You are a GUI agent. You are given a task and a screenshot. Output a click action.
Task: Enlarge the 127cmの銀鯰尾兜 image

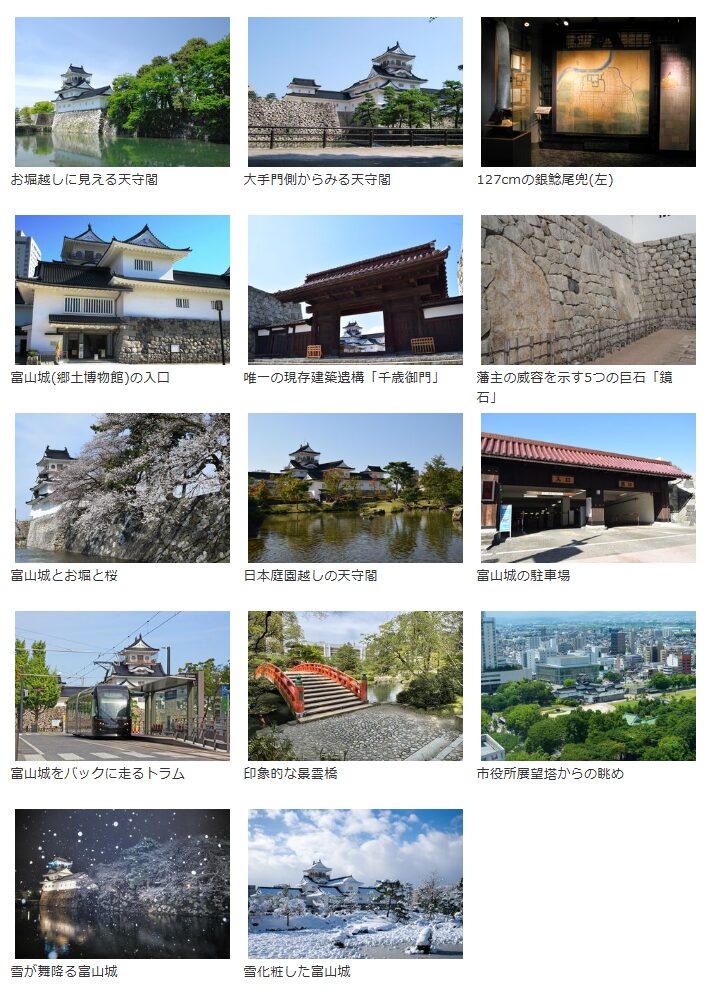pyautogui.click(x=588, y=92)
